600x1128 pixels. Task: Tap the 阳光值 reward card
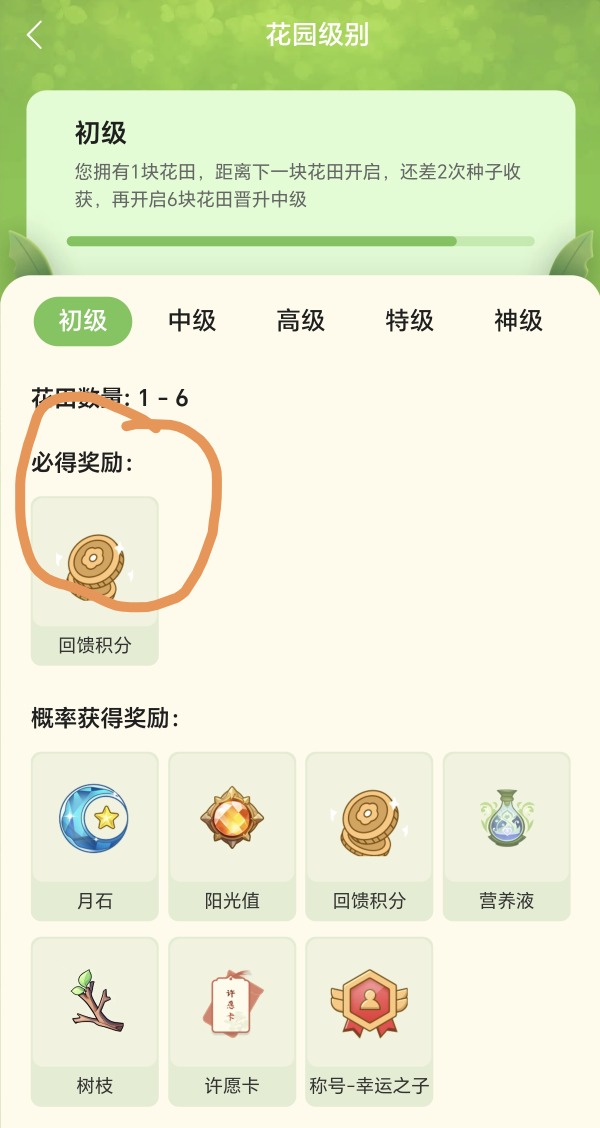232,835
